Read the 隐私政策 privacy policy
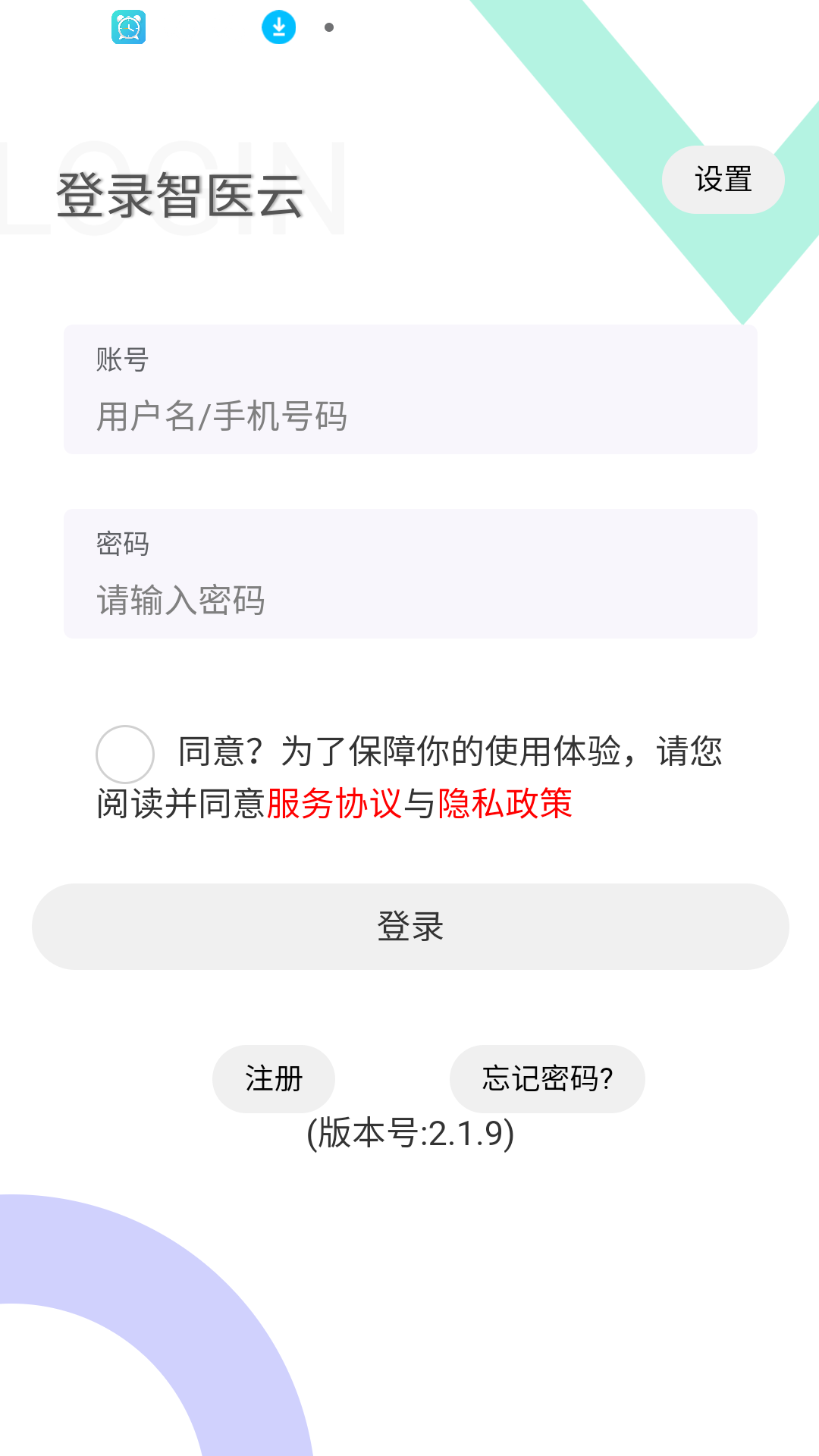Image resolution: width=819 pixels, height=1456 pixels. pyautogui.click(x=505, y=804)
